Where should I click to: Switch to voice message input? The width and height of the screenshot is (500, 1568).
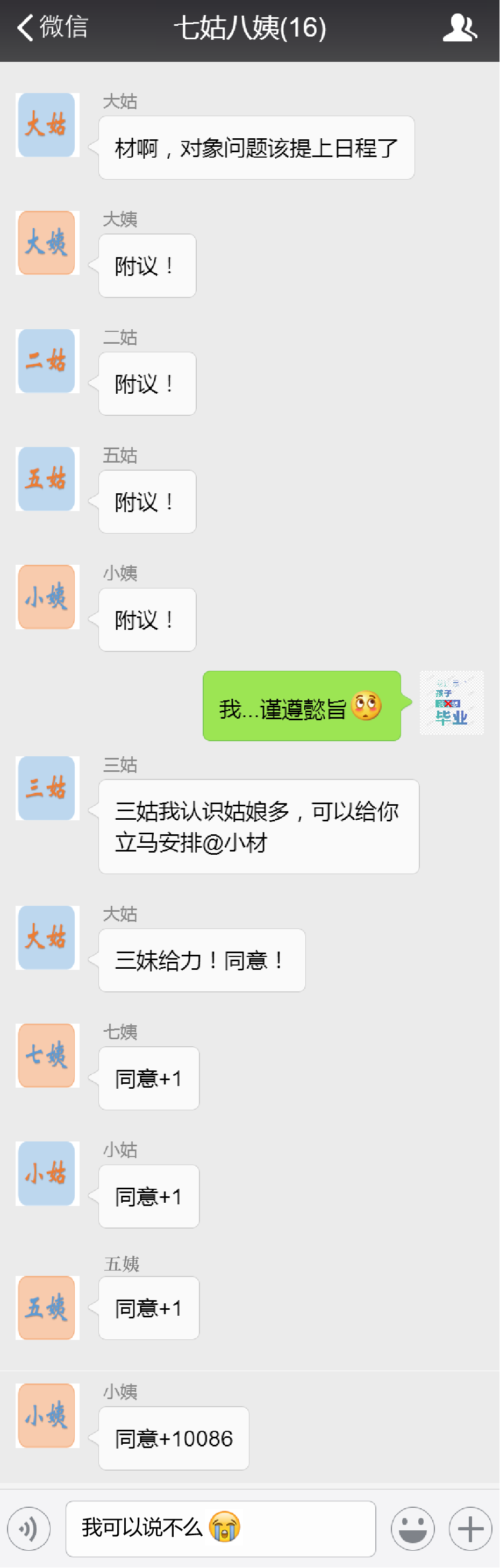[x=28, y=1528]
